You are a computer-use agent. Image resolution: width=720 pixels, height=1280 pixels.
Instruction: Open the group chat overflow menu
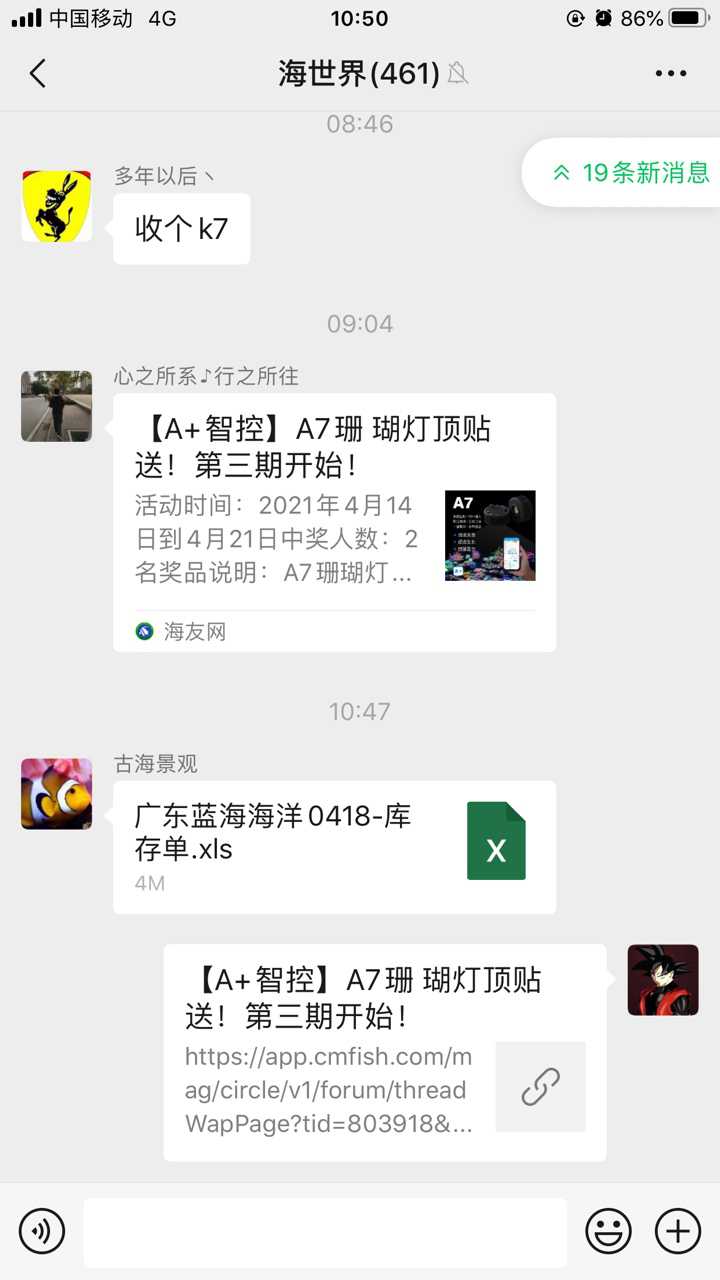click(x=670, y=73)
